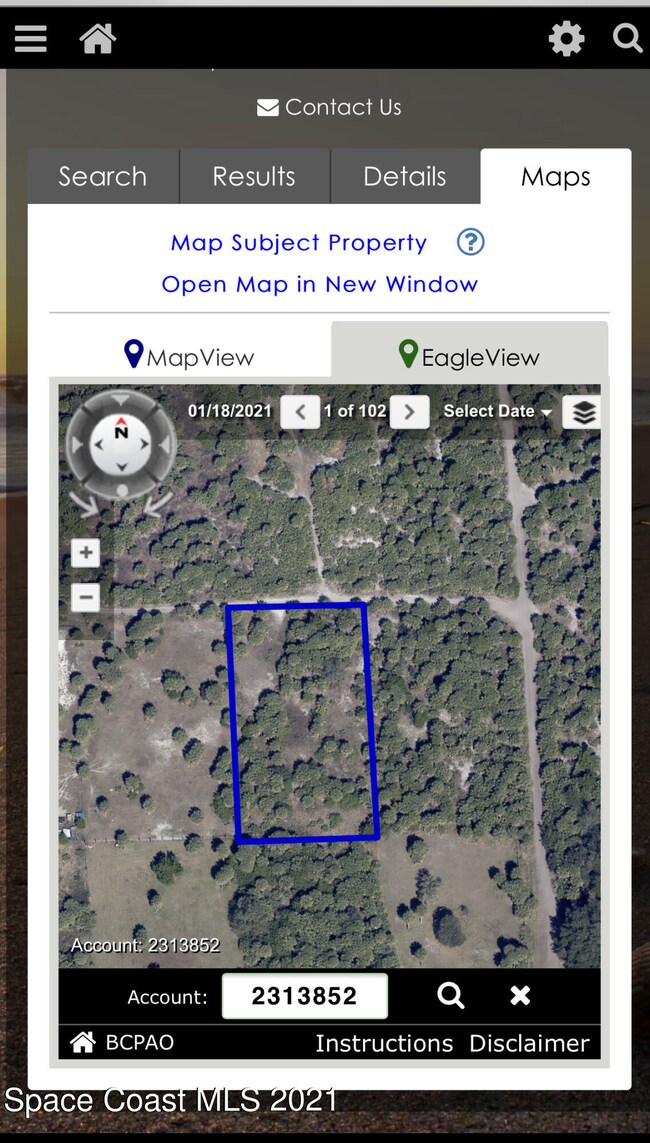The image size is (650, 1143).
Task: Expand the Select Date dropdown
Action: [x=497, y=411]
